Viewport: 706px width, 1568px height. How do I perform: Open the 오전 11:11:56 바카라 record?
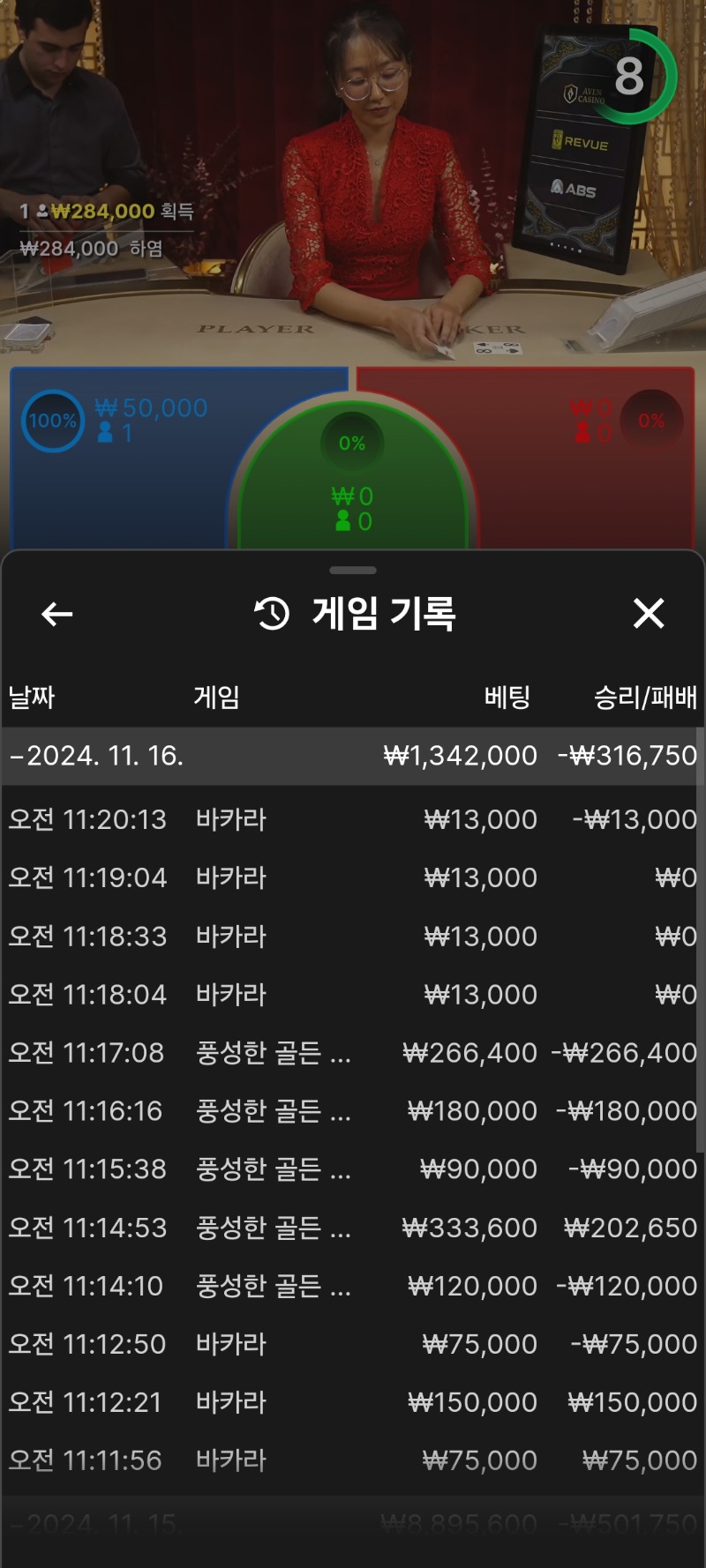point(351,1460)
